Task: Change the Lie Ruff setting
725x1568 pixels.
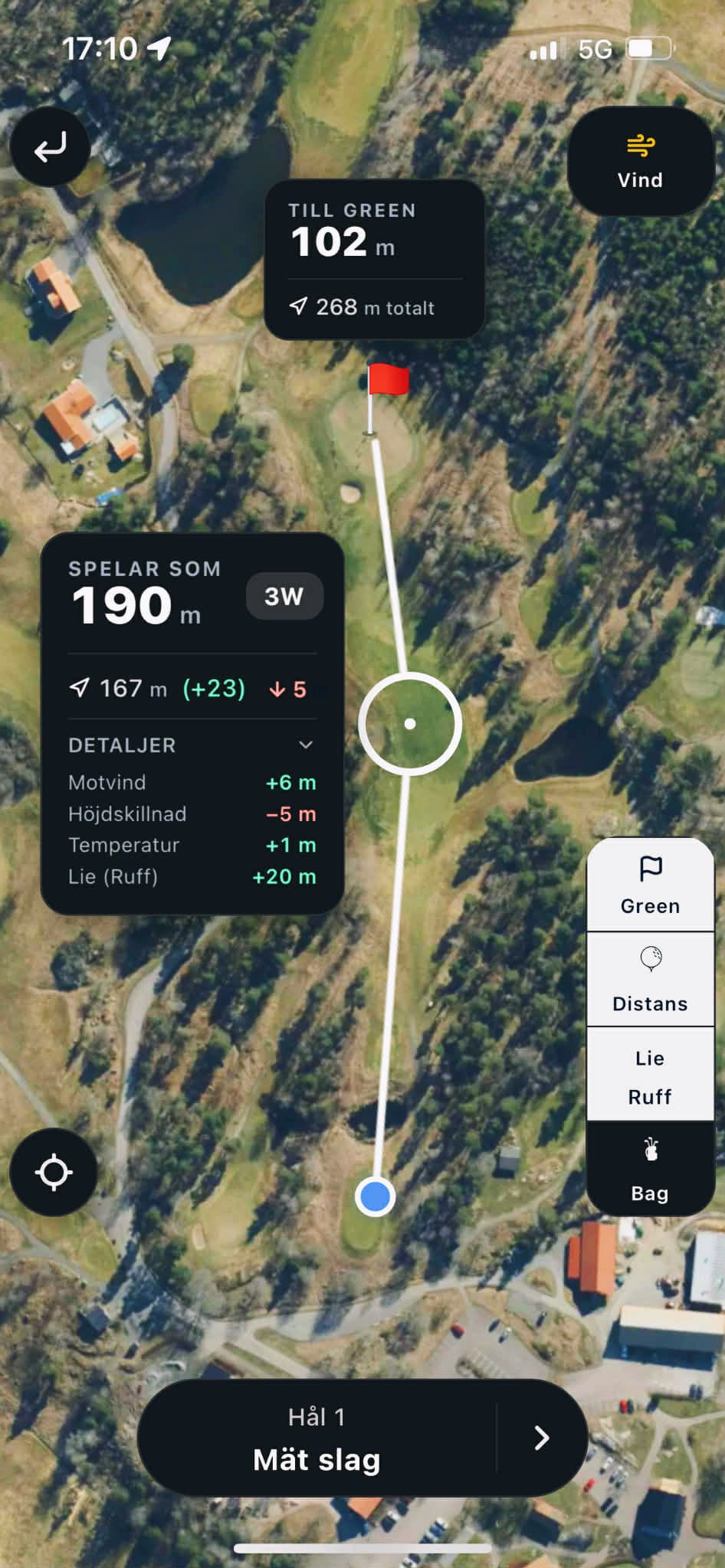Action: [650, 1076]
